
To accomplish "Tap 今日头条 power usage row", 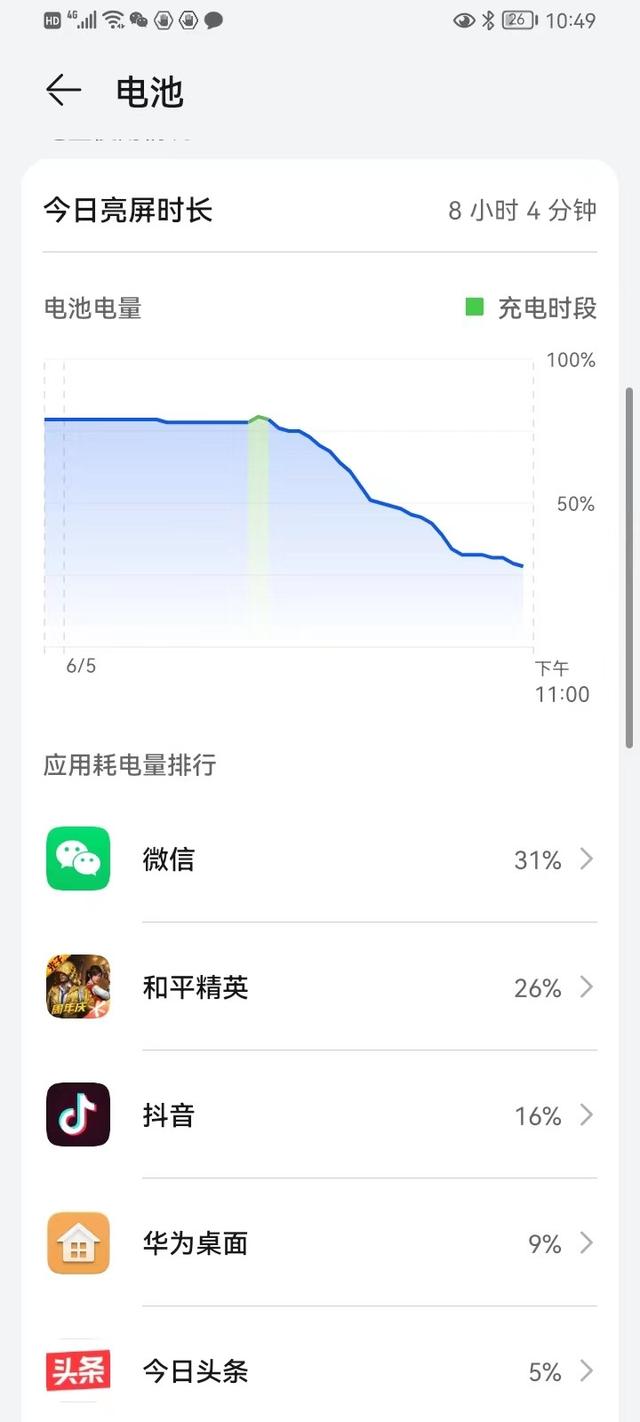I will 320,1371.
